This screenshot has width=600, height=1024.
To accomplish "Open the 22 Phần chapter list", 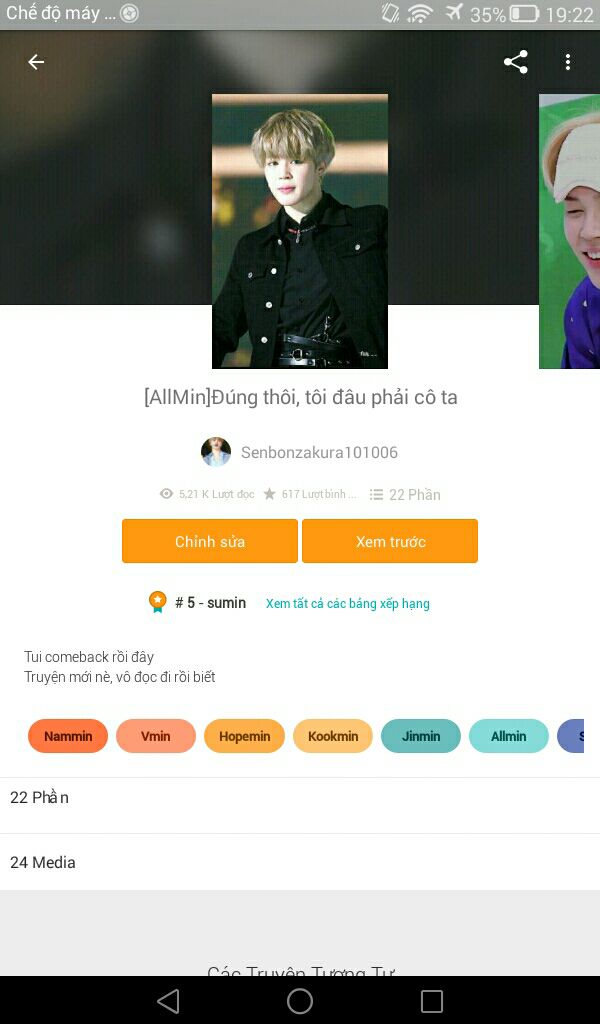I will 300,797.
